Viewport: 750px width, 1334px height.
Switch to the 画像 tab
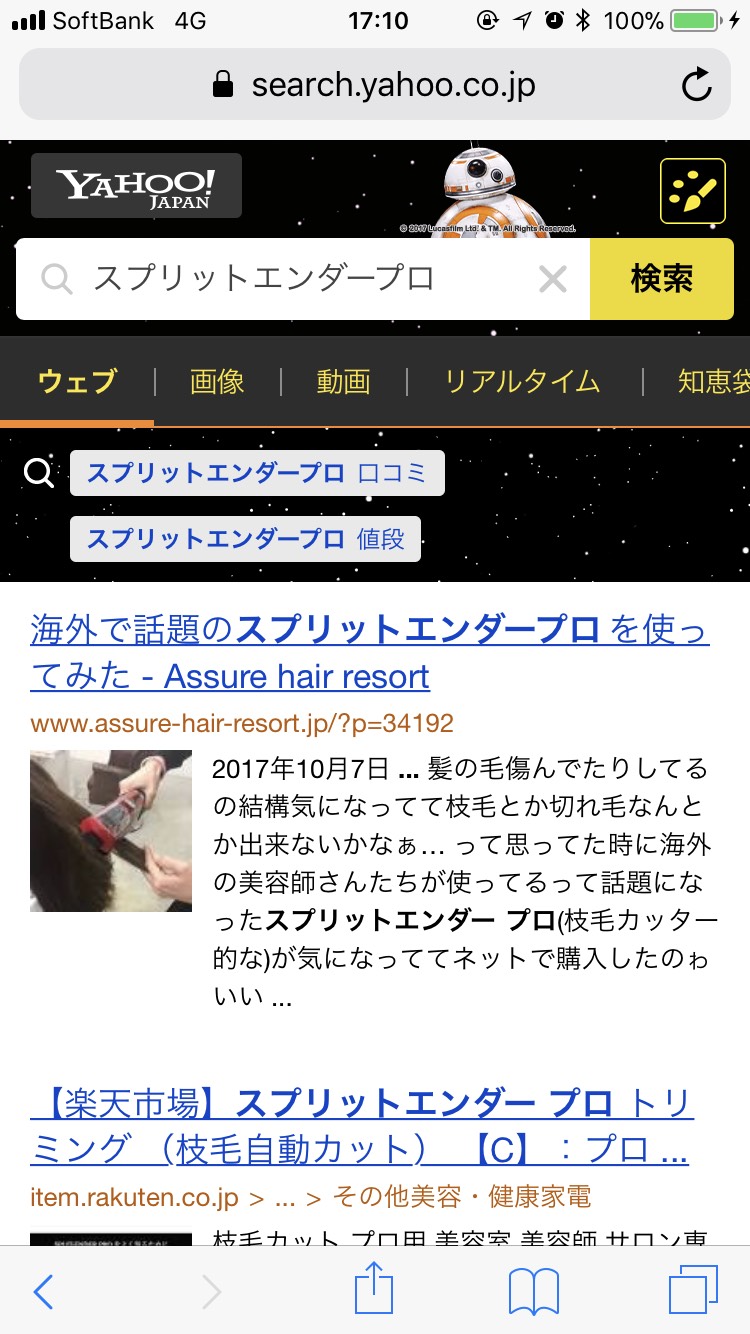(217, 381)
